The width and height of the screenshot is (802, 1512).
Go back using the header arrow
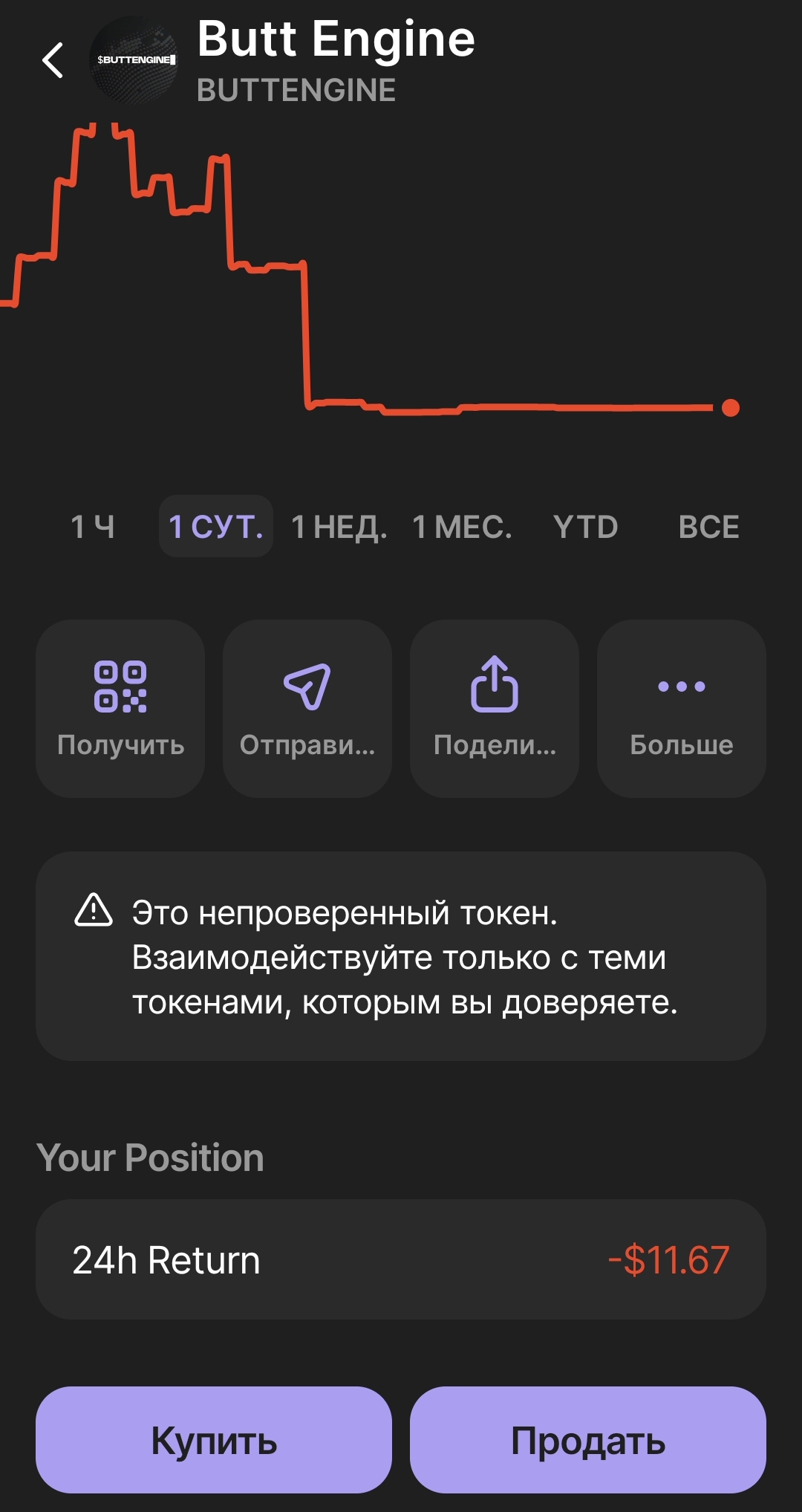53,60
